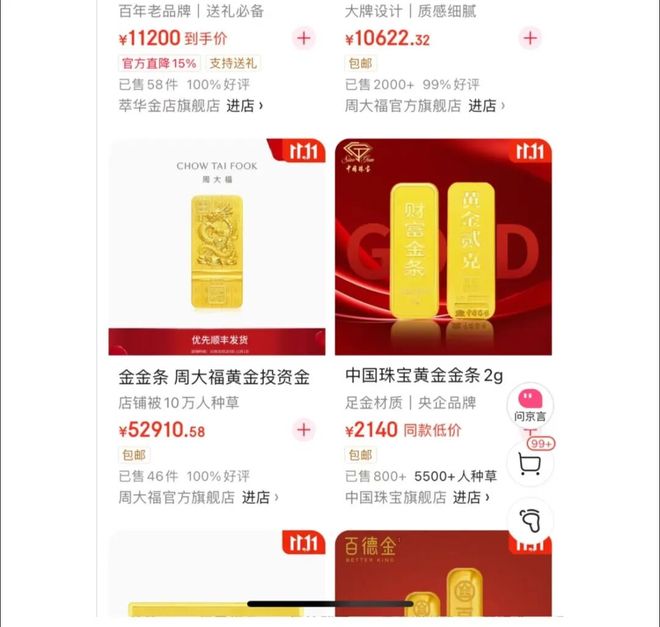Enter the 中国珠宝旗舰店 store

(470, 497)
